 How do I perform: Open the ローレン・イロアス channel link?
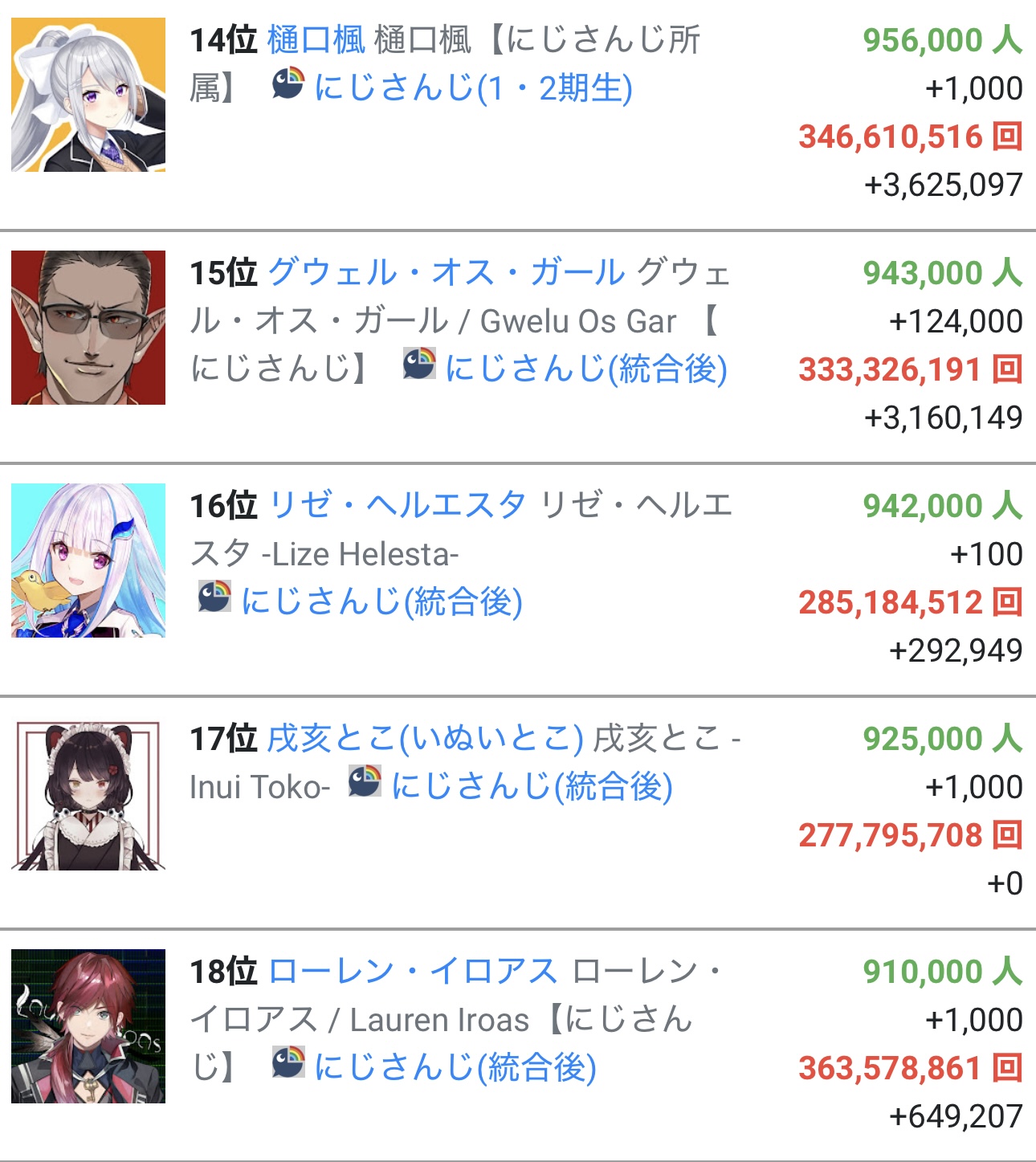tap(413, 971)
